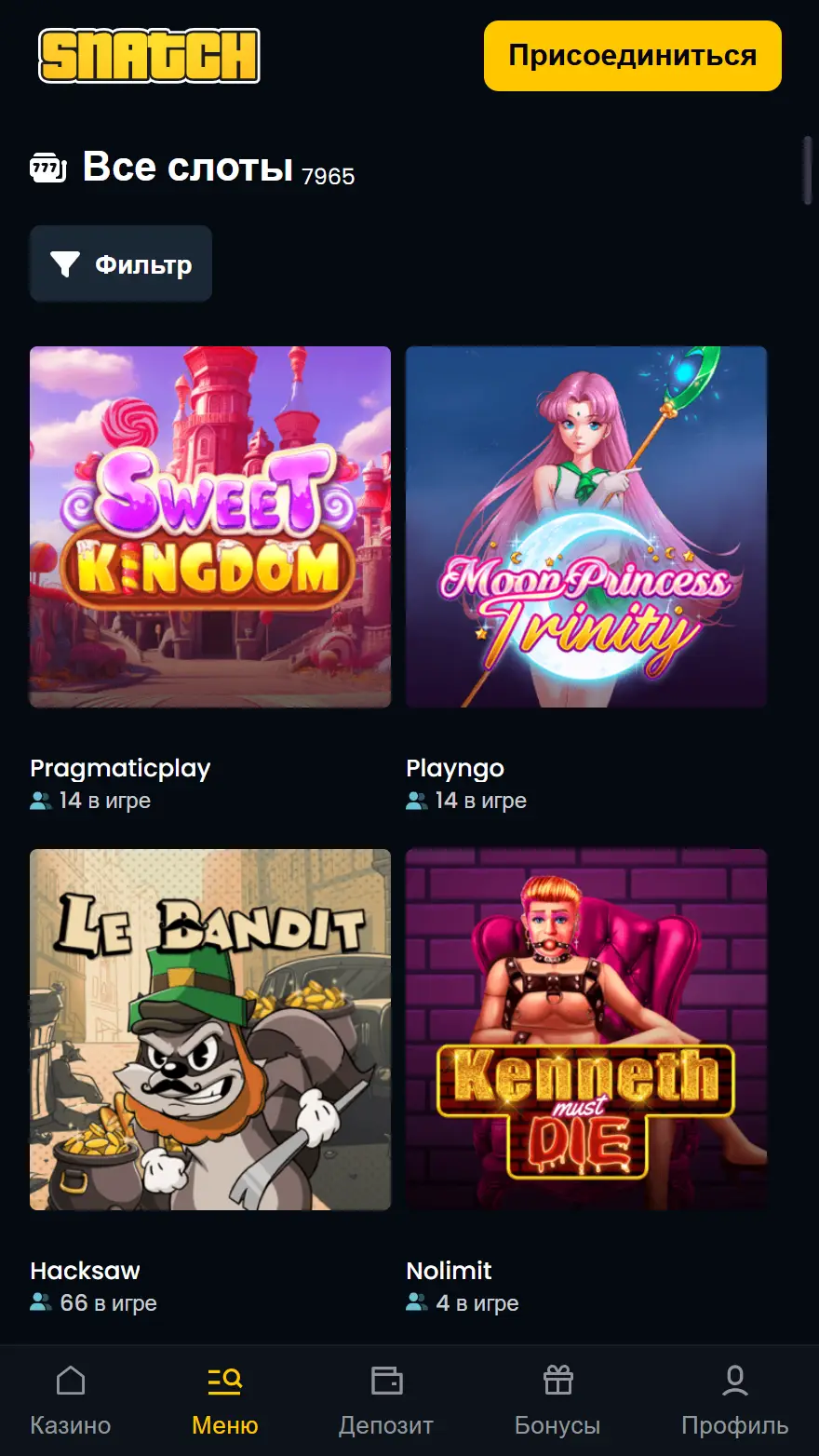Viewport: 819px width, 1456px height.
Task: Open the Меню tab
Action: (x=225, y=1401)
